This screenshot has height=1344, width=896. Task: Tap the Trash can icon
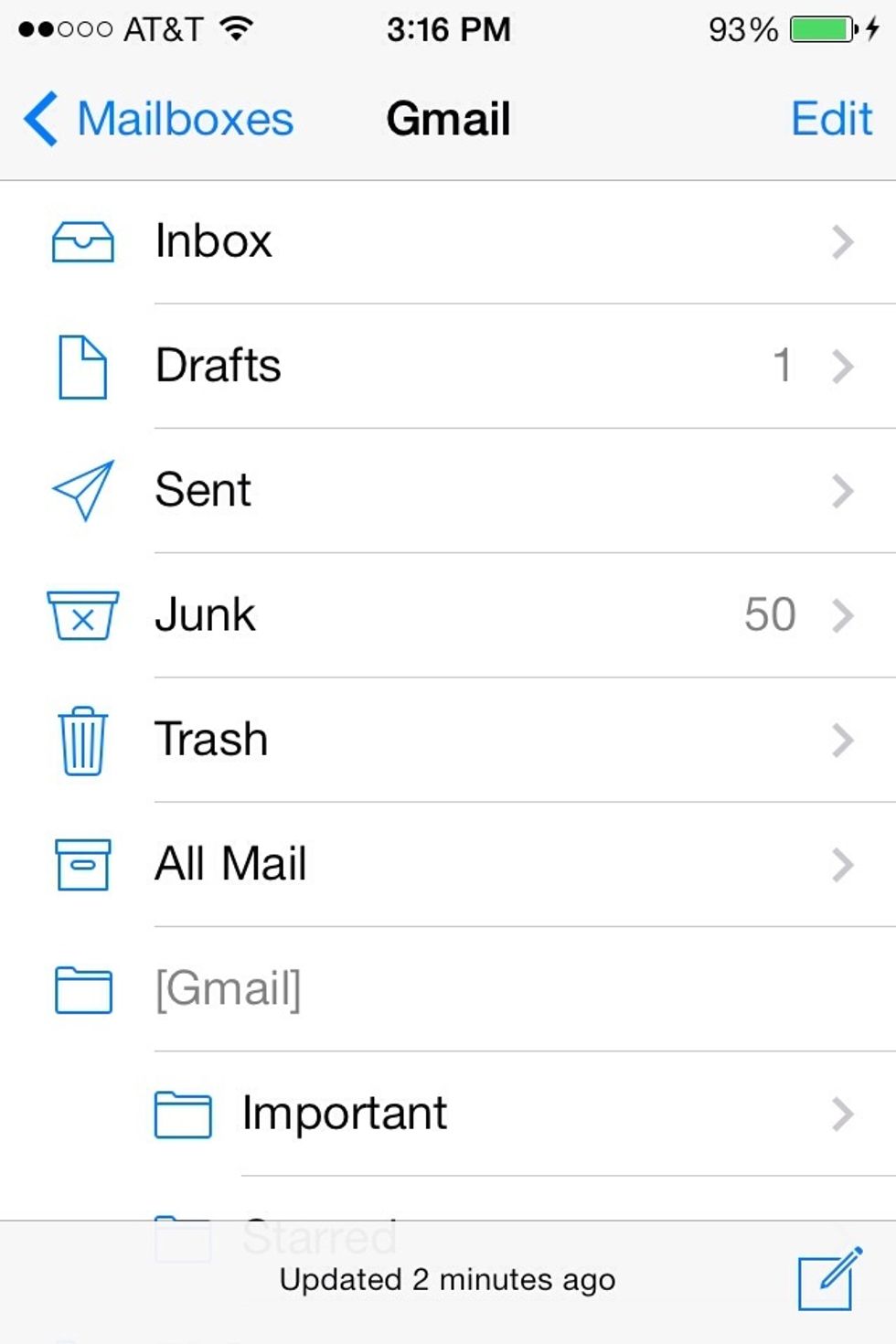pos(82,739)
